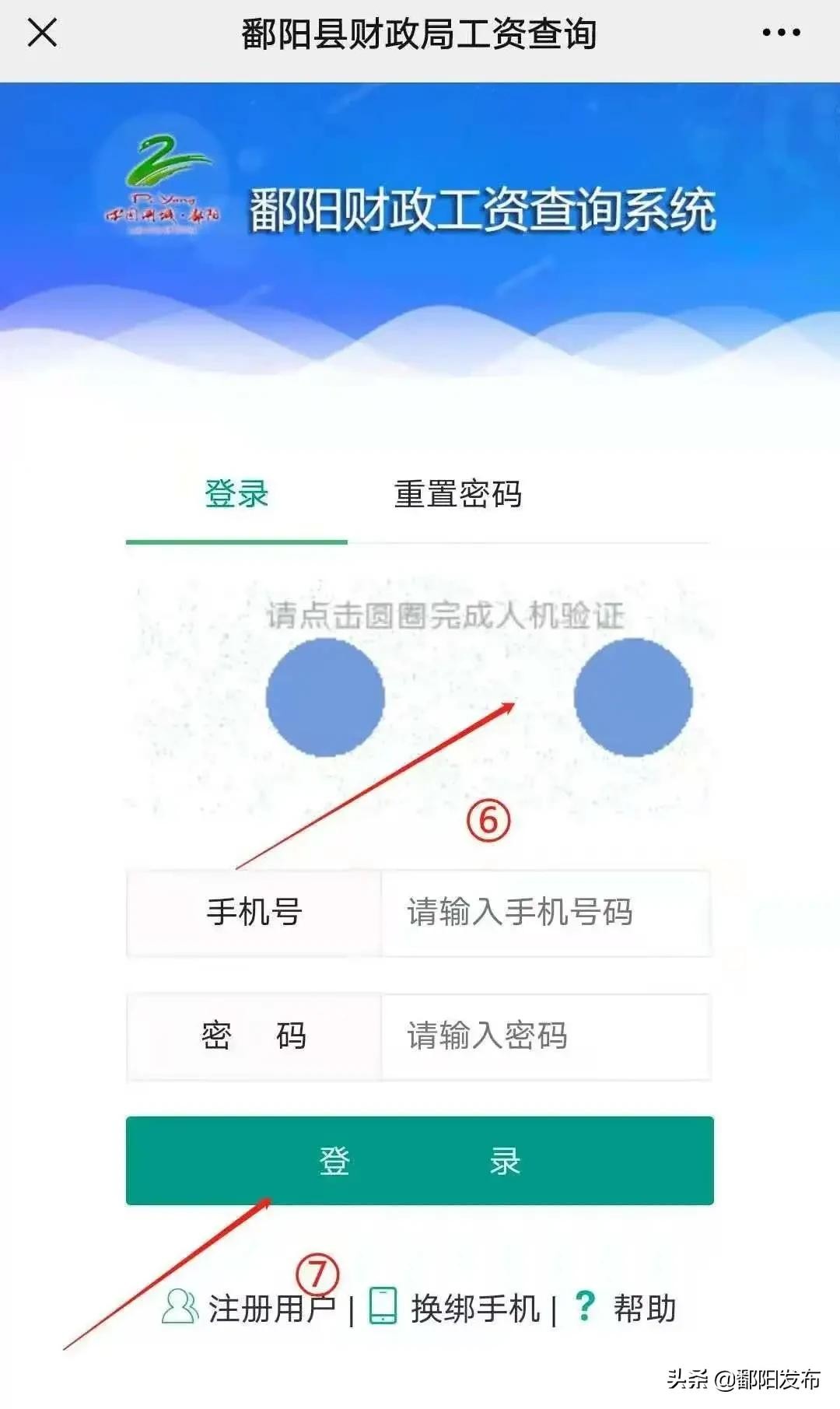Tap the right blue verification circle
Image resolution: width=840 pixels, height=1409 pixels.
(633, 697)
